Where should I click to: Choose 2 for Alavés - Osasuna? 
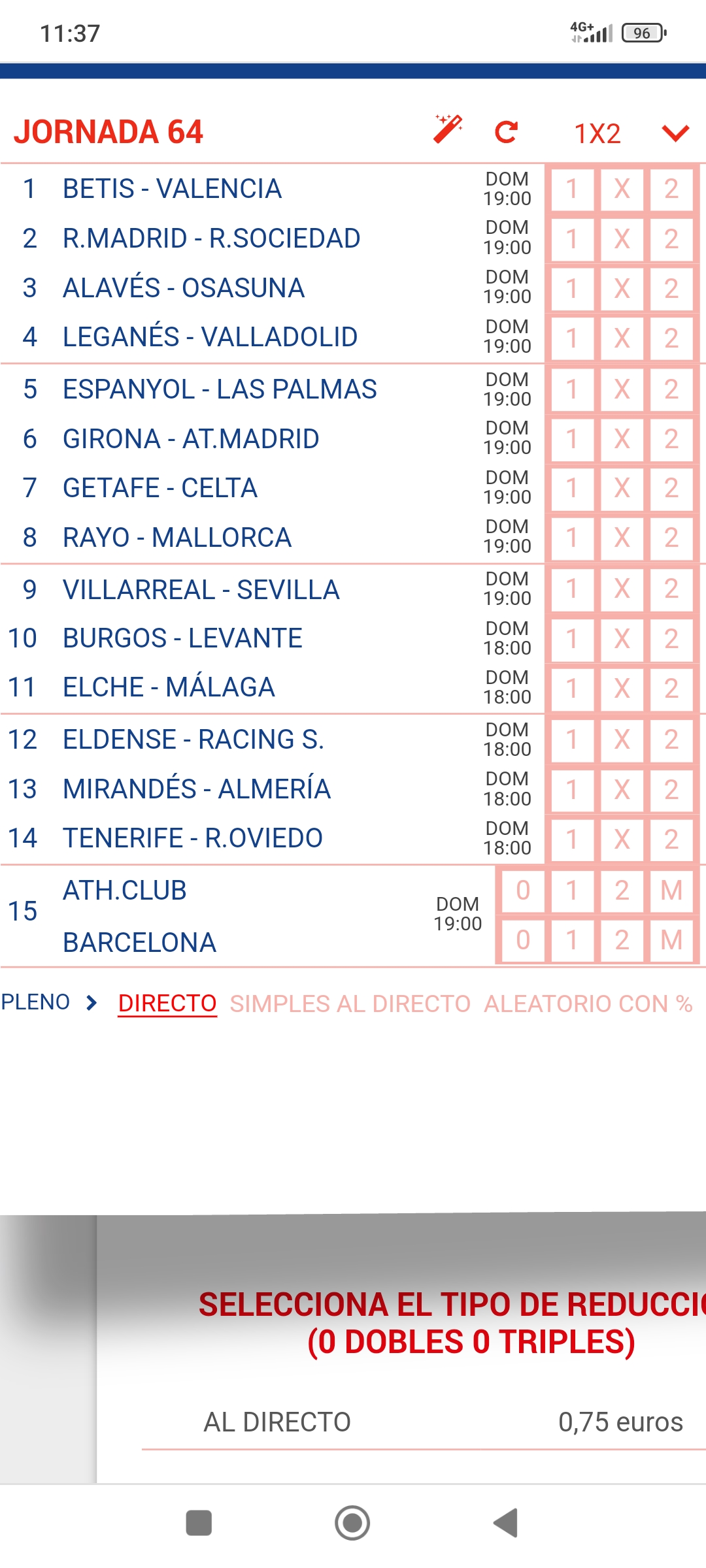(x=671, y=288)
